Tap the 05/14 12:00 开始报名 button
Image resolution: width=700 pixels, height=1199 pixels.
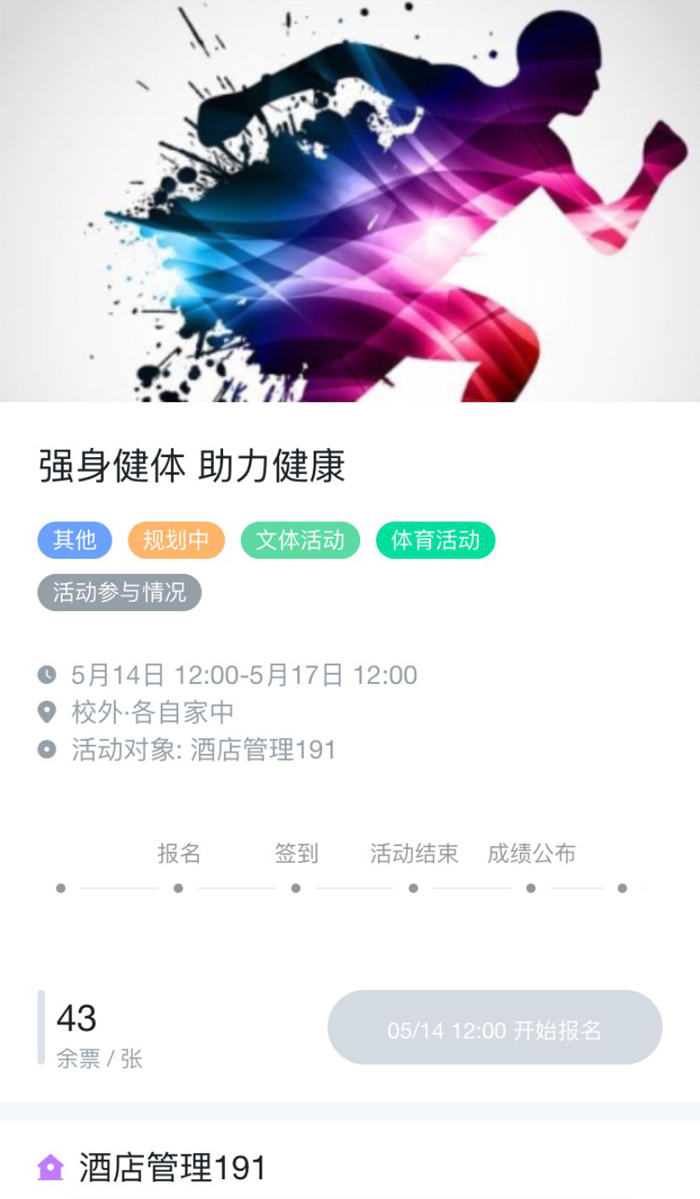[494, 1028]
